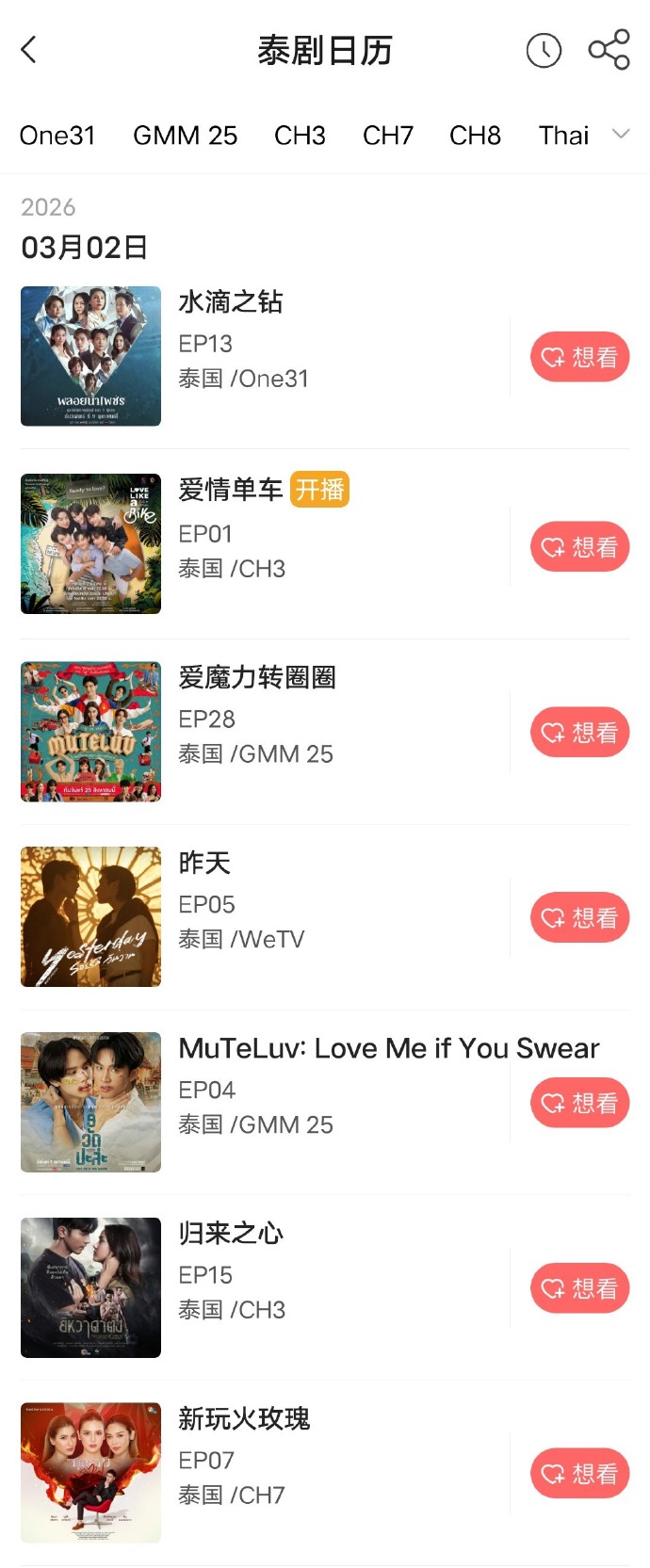
Task: Open the 归来之心 poster thumbnail
Action: pos(90,1287)
